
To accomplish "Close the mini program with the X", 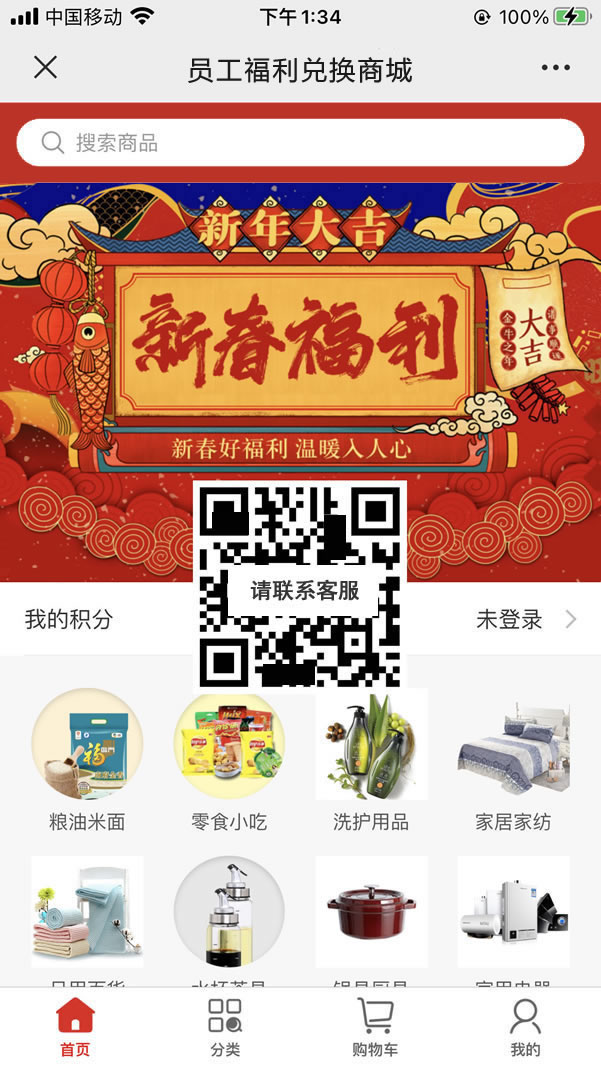I will [x=46, y=67].
